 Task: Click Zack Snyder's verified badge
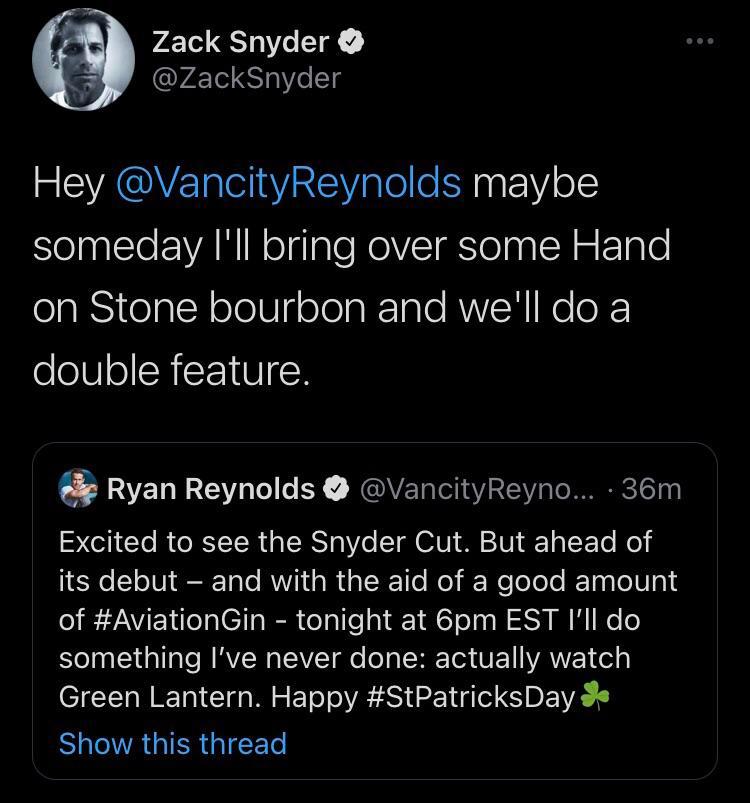pos(350,42)
